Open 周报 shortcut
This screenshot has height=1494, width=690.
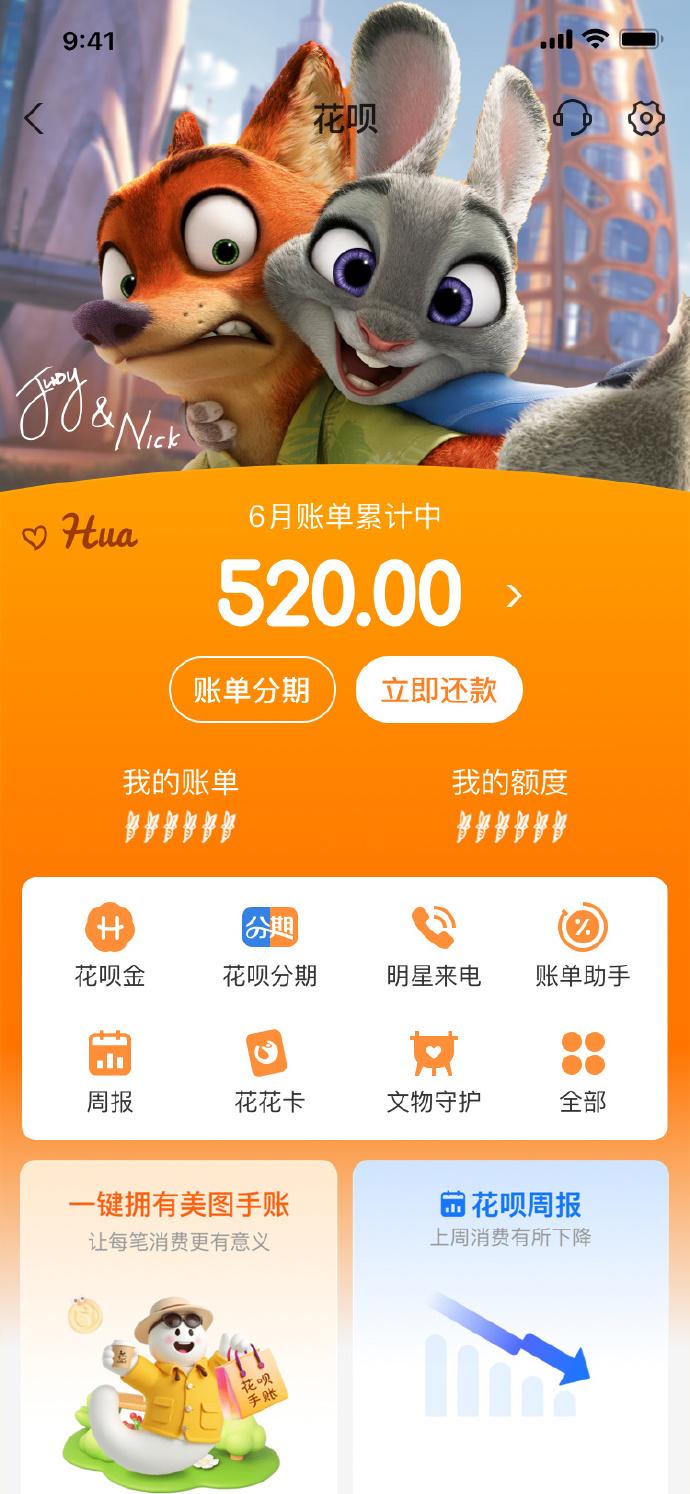pos(110,1071)
